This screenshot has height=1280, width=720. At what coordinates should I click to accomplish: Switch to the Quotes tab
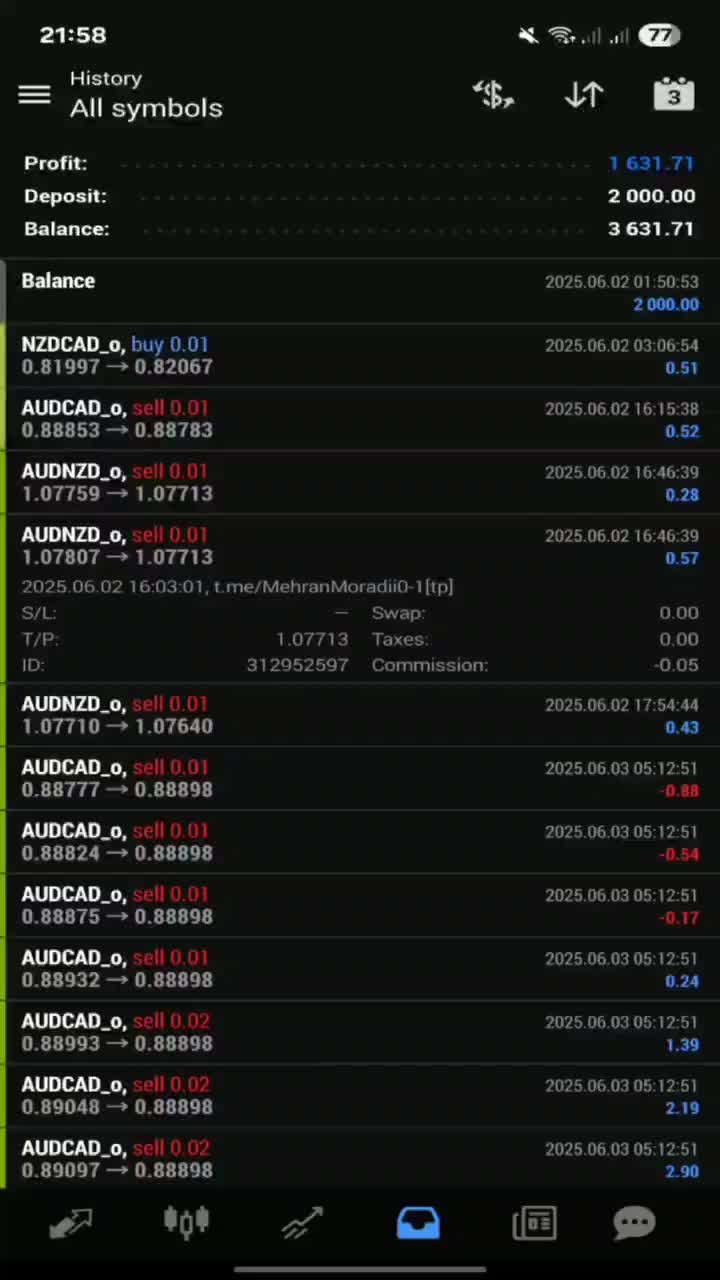coord(70,1222)
